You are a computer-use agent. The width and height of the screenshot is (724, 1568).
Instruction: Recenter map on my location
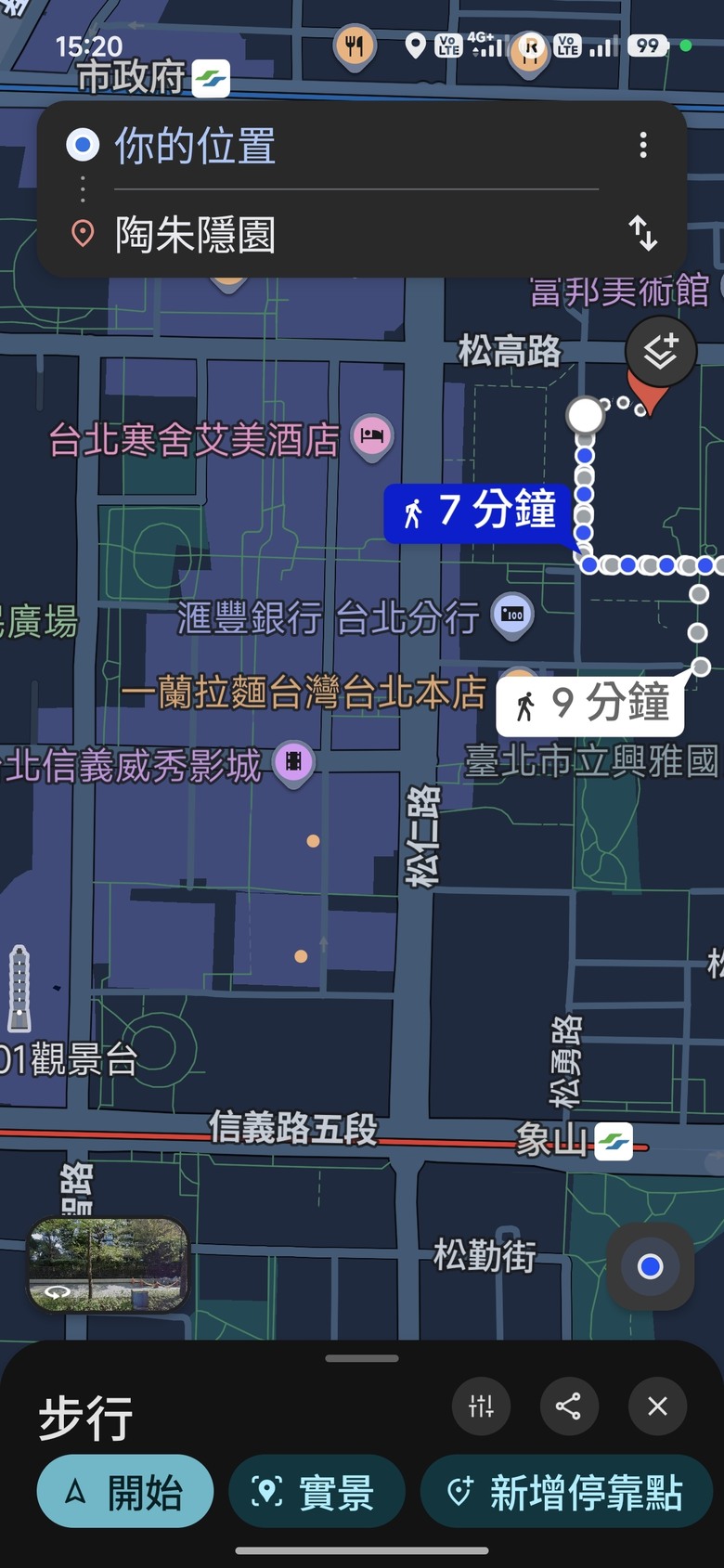[x=651, y=1266]
